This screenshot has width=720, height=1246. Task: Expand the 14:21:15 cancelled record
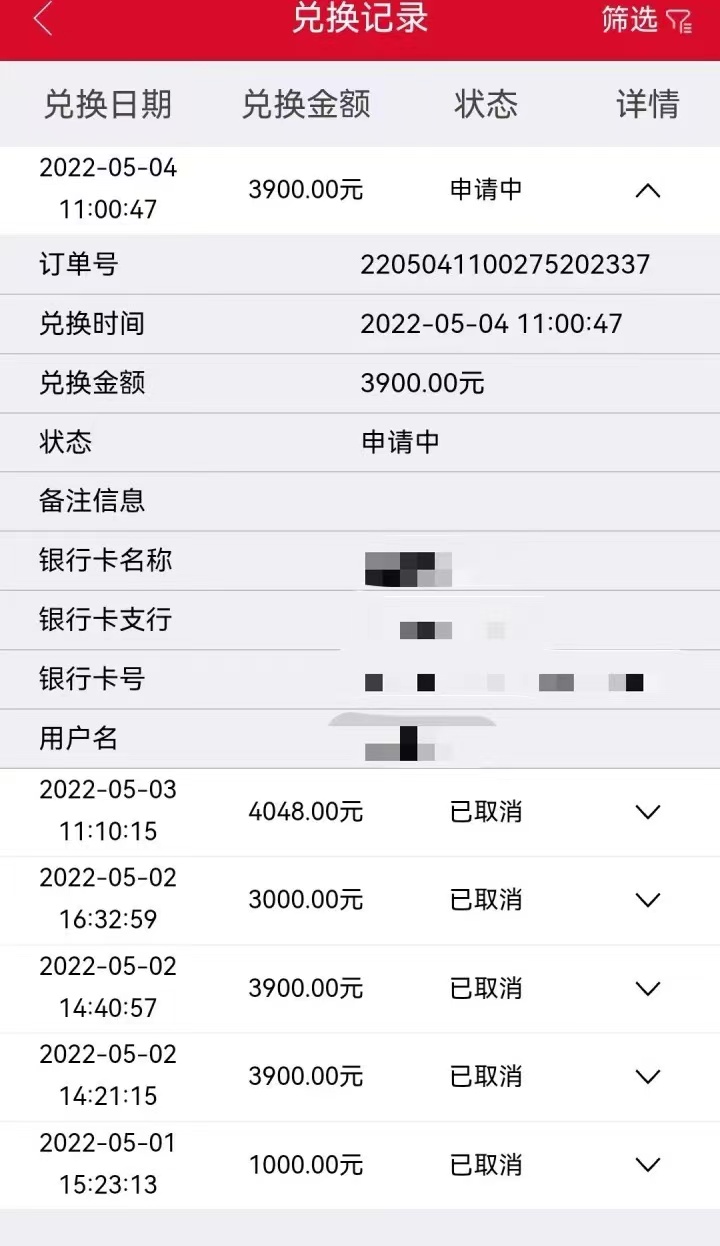(648, 1076)
